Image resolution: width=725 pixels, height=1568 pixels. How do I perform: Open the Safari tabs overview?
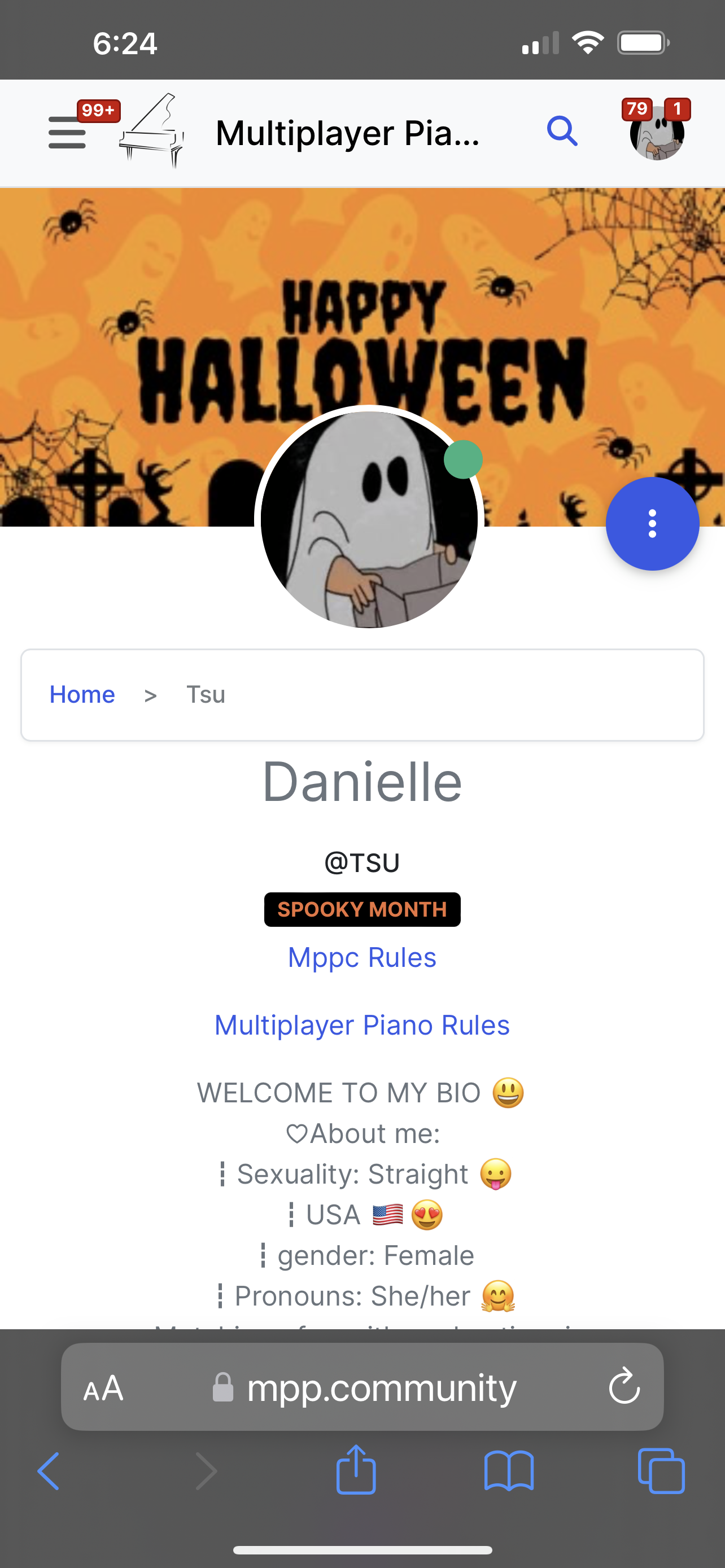coord(661,1471)
